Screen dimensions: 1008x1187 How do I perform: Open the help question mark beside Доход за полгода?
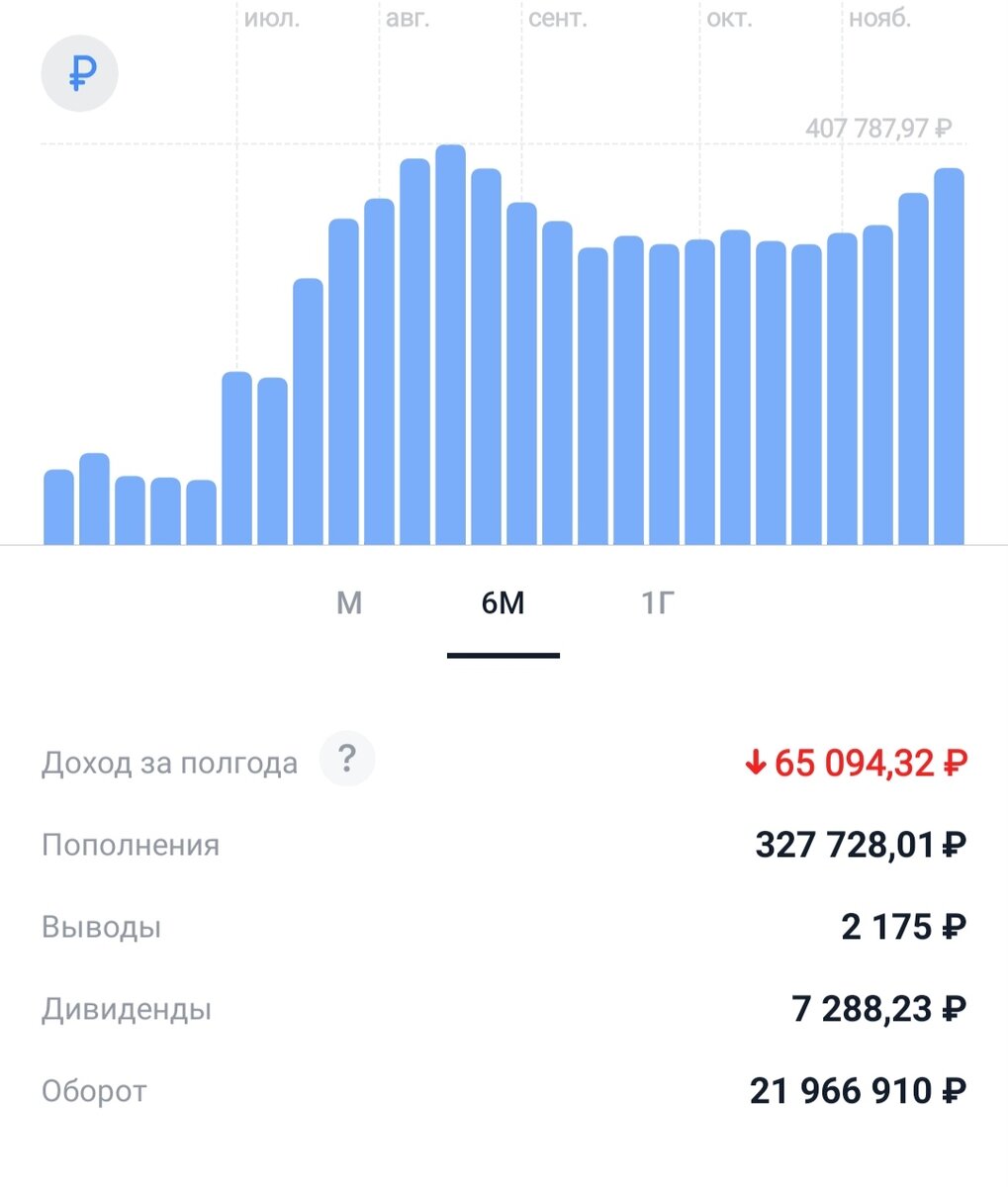coord(347,760)
